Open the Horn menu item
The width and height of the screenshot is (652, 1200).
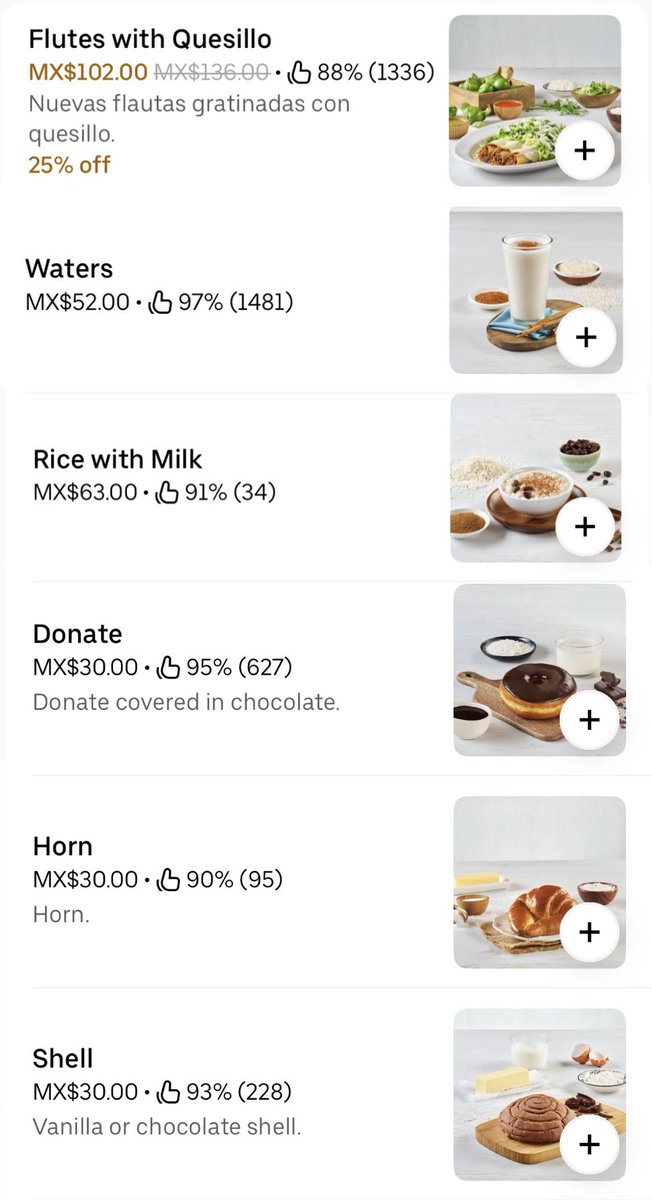[x=63, y=846]
